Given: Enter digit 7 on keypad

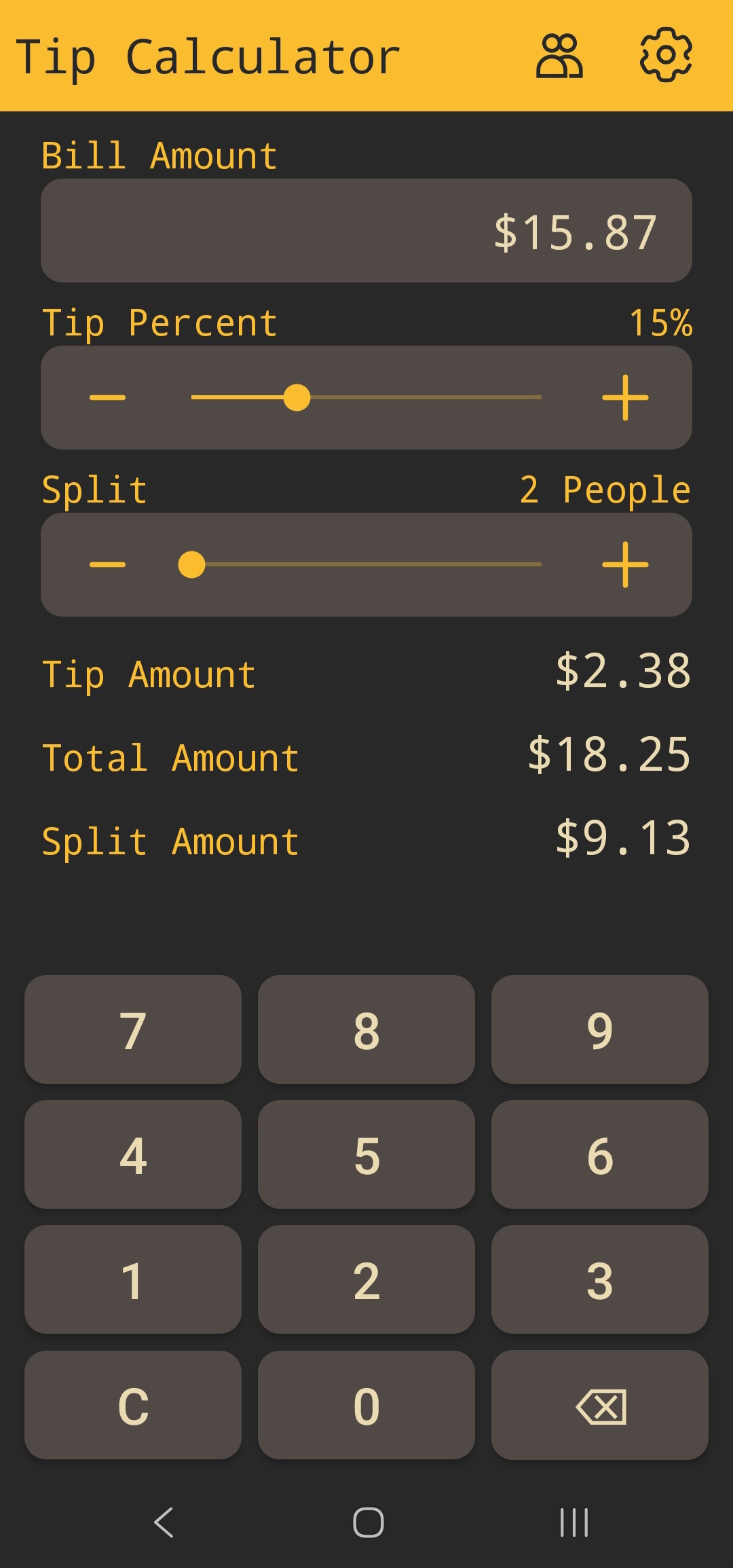Looking at the screenshot, I should [x=133, y=1029].
